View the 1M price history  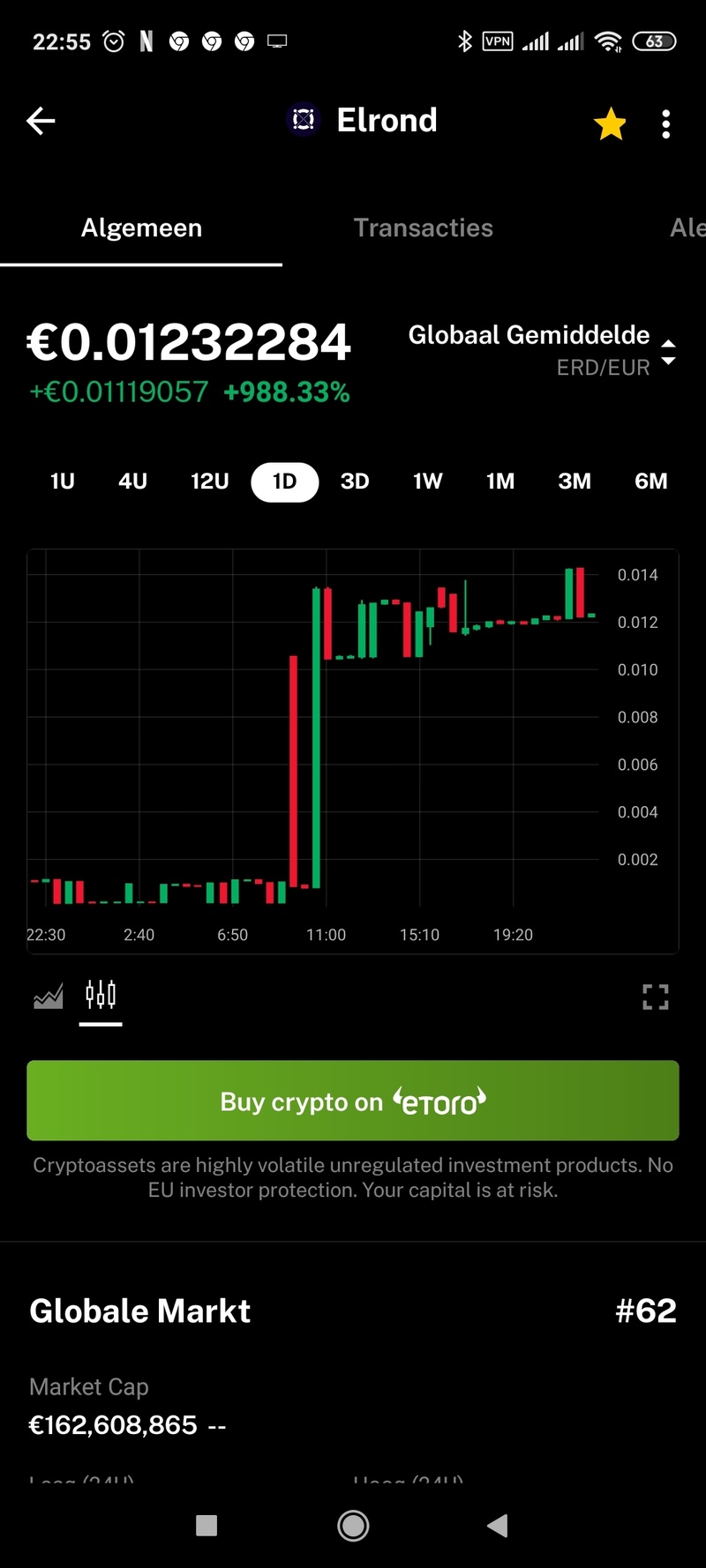coord(500,482)
